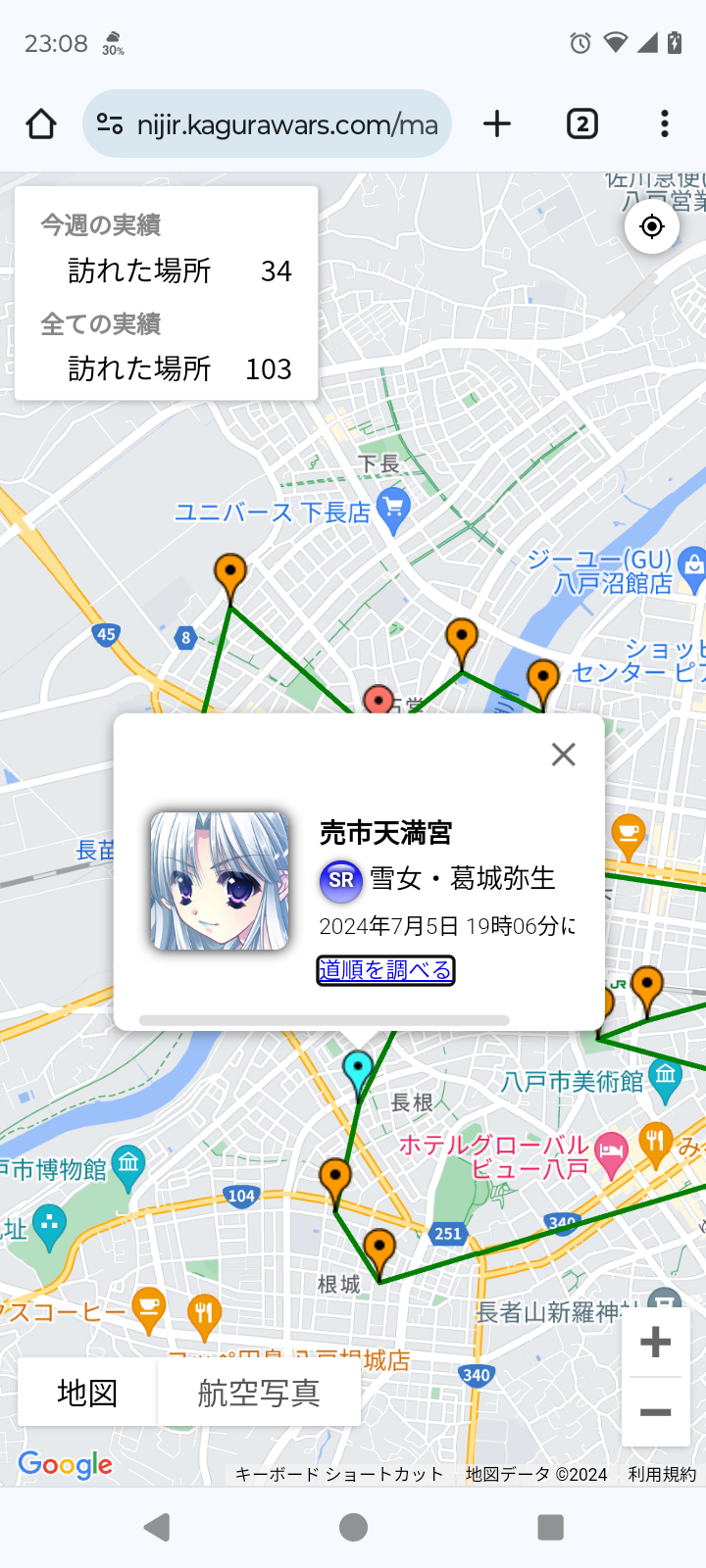706x1568 pixels.
Task: Switch to 航空写真 satellite view
Action: click(259, 1393)
